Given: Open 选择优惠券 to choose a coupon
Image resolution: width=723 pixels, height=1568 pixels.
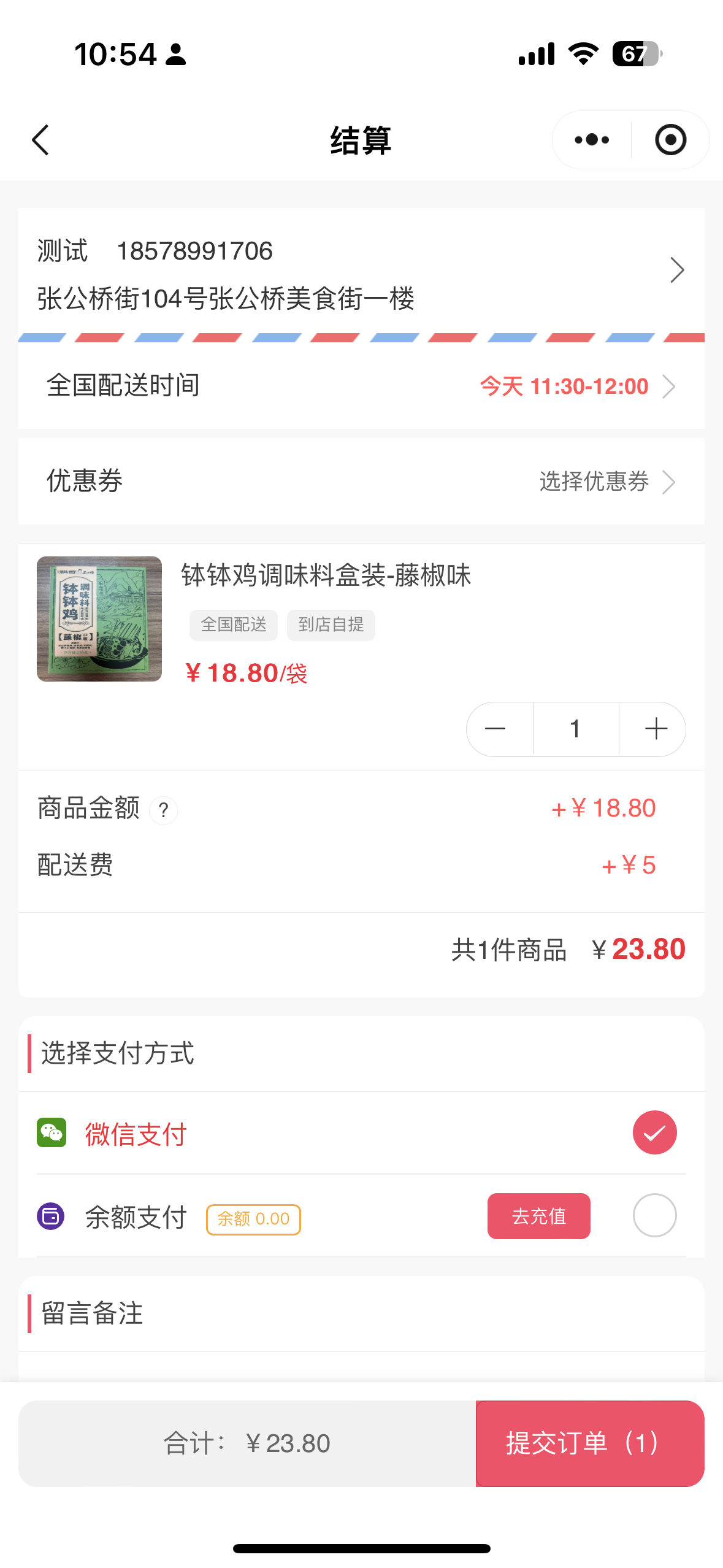Looking at the screenshot, I should (x=606, y=482).
